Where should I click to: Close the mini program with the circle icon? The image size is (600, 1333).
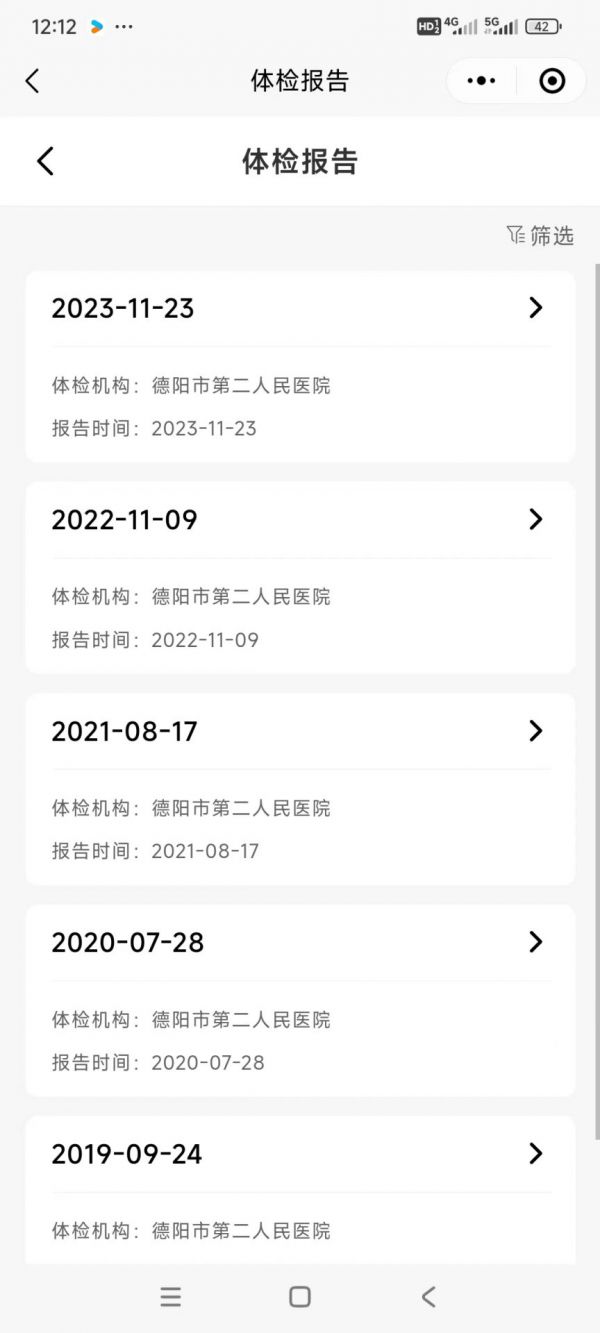click(x=552, y=81)
